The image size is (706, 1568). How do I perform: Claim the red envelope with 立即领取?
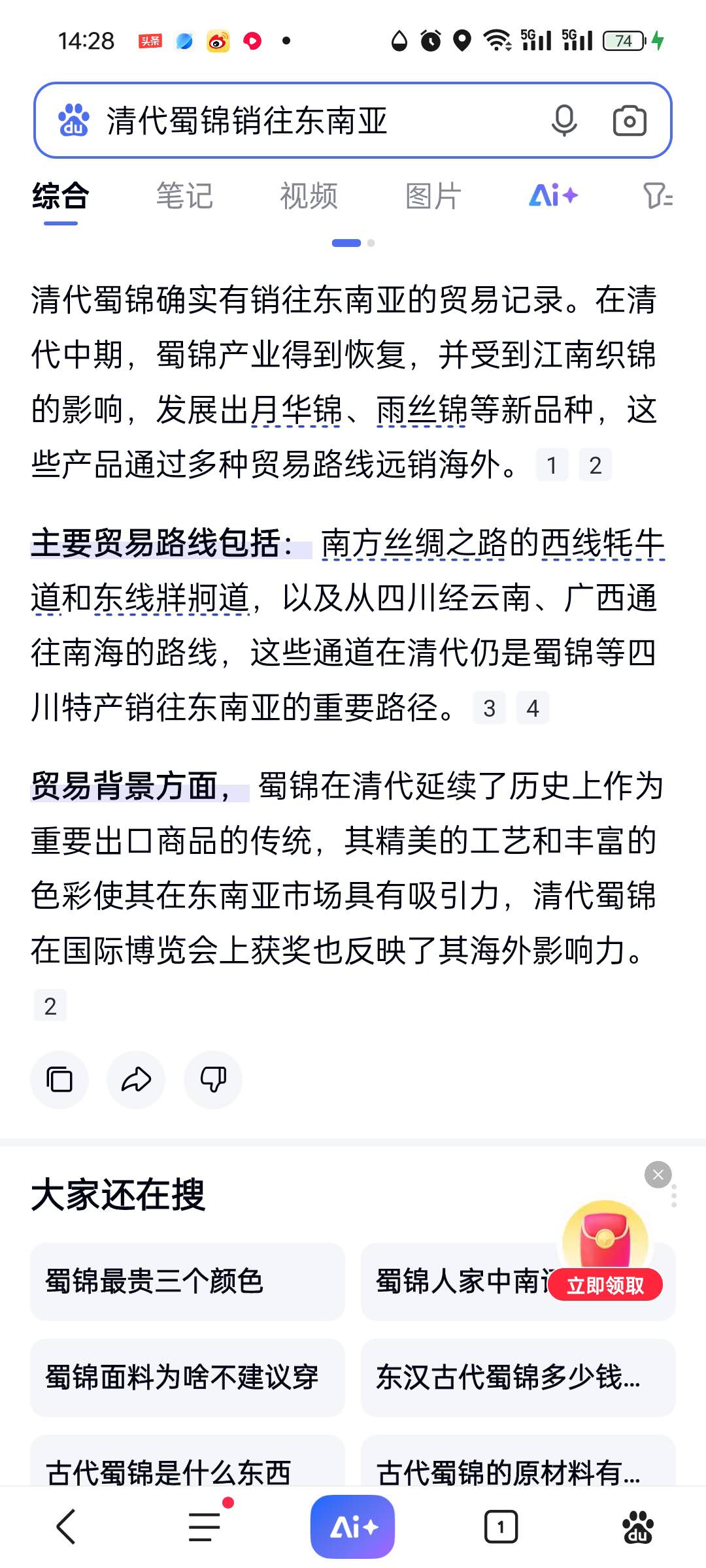coord(605,1285)
